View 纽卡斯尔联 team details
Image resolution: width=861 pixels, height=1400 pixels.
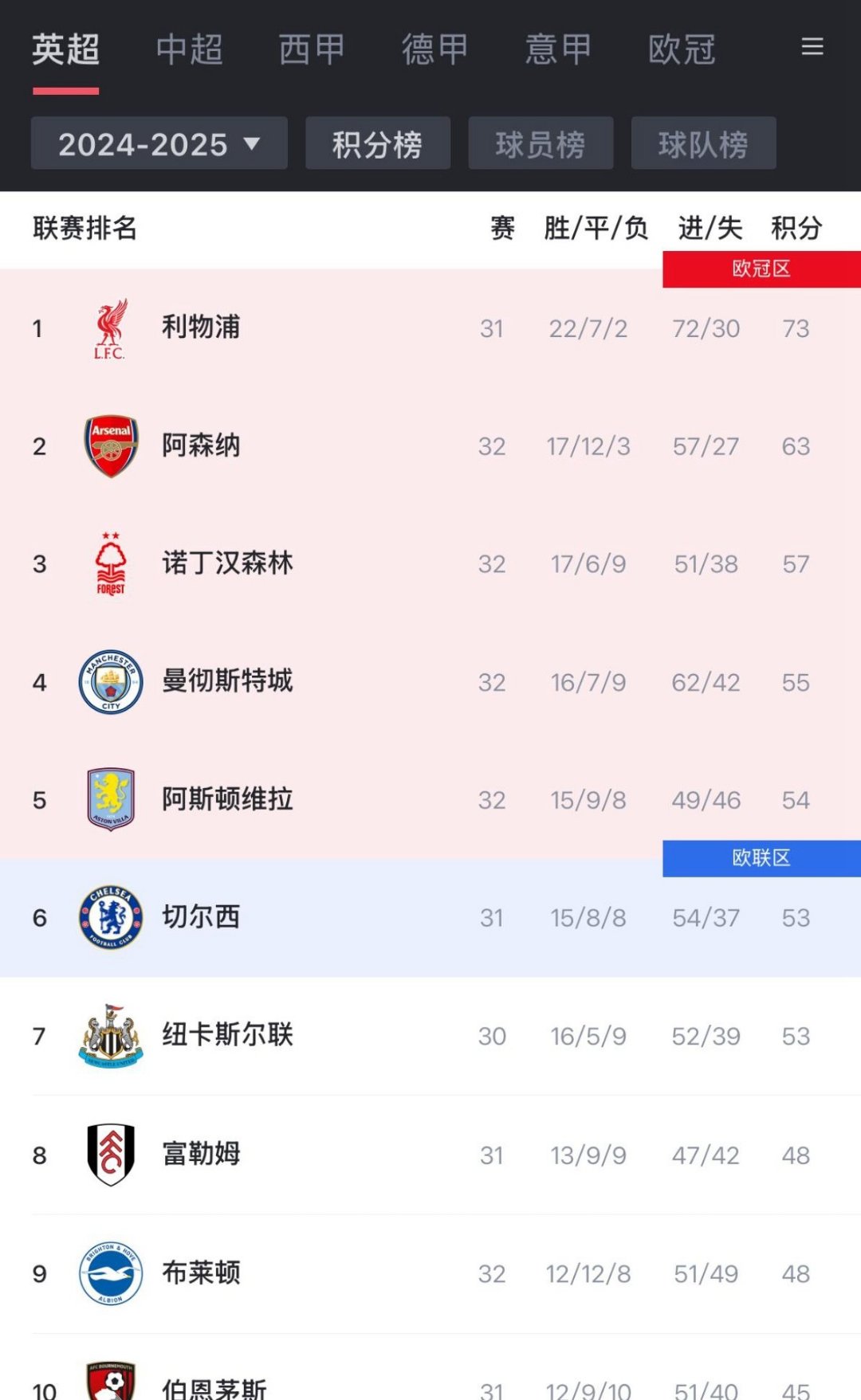(431, 1036)
